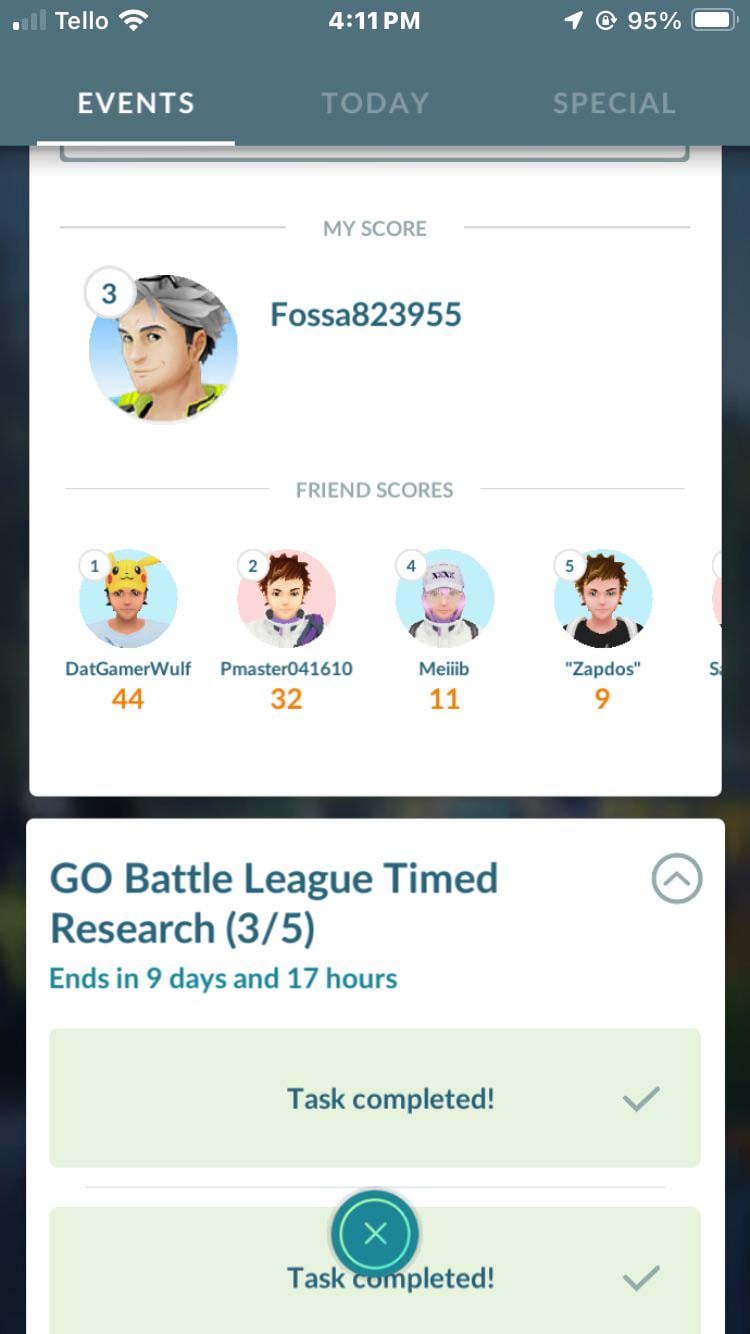This screenshot has width=750, height=1334.
Task: Select the Events tab
Action: tap(136, 103)
